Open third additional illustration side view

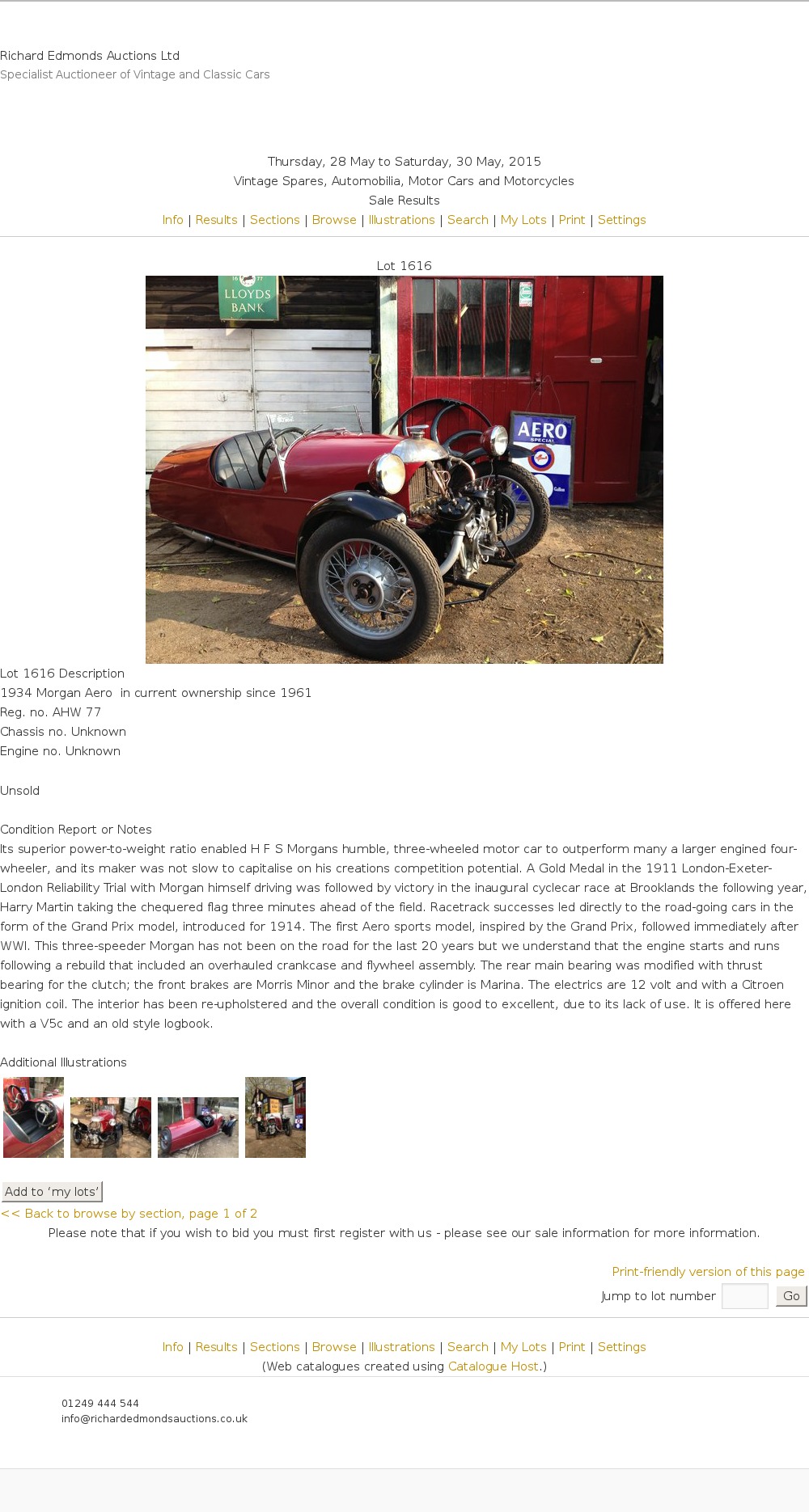point(198,1127)
